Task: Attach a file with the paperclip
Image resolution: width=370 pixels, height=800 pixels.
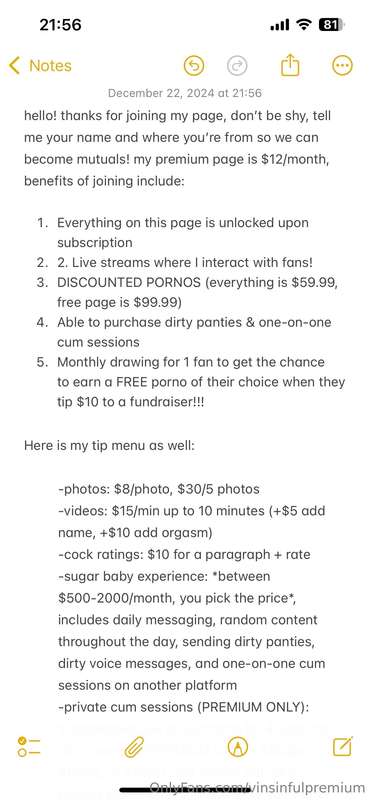Action: coord(133,747)
